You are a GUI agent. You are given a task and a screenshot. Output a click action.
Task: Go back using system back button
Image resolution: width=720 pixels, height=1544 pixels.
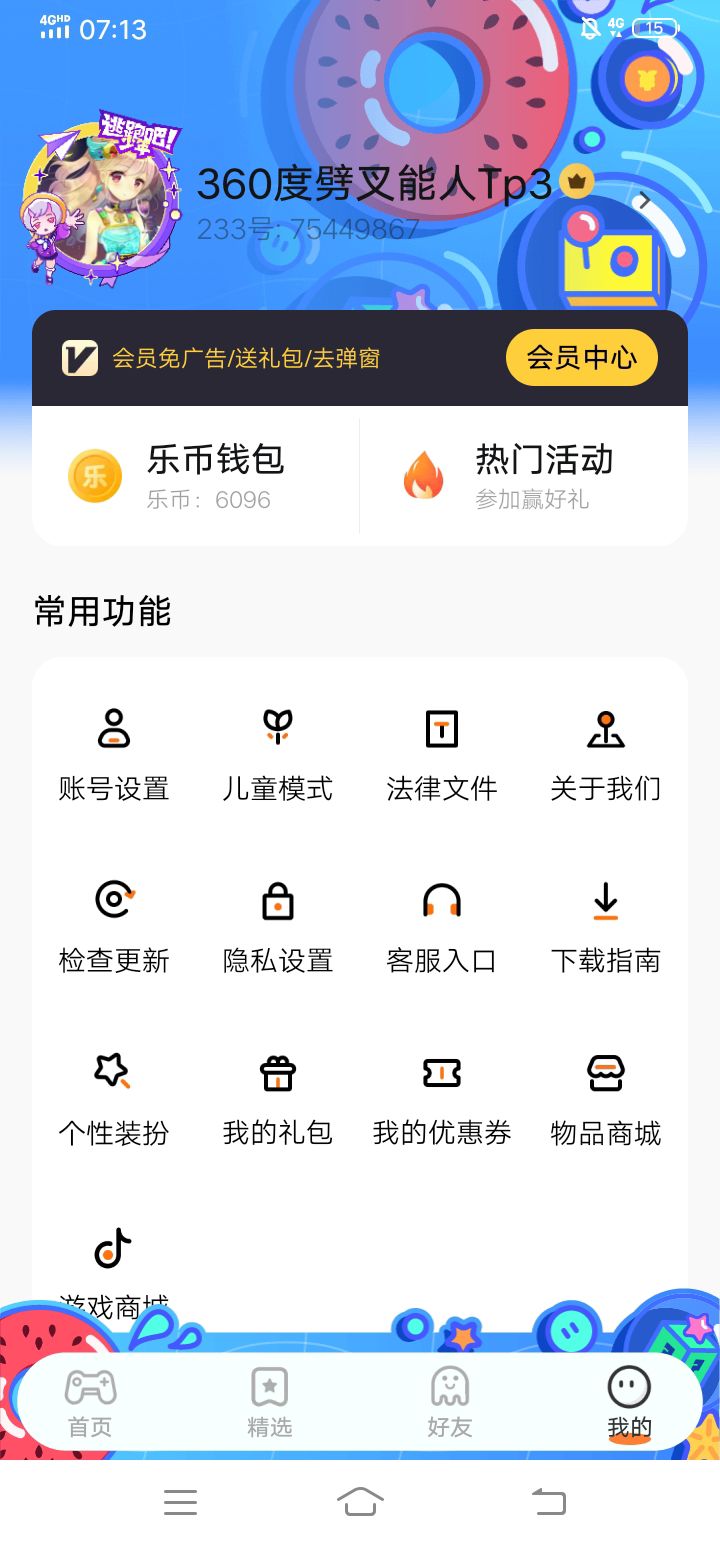coord(548,1501)
